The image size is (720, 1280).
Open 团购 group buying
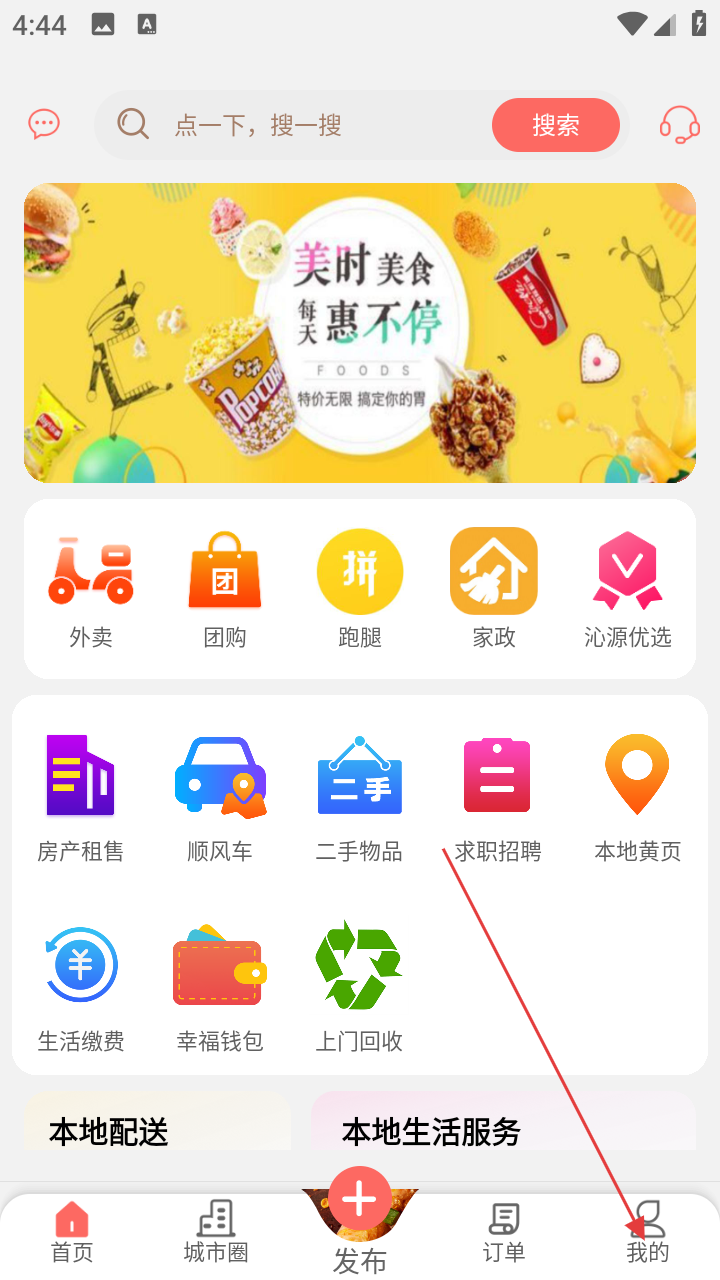click(225, 589)
